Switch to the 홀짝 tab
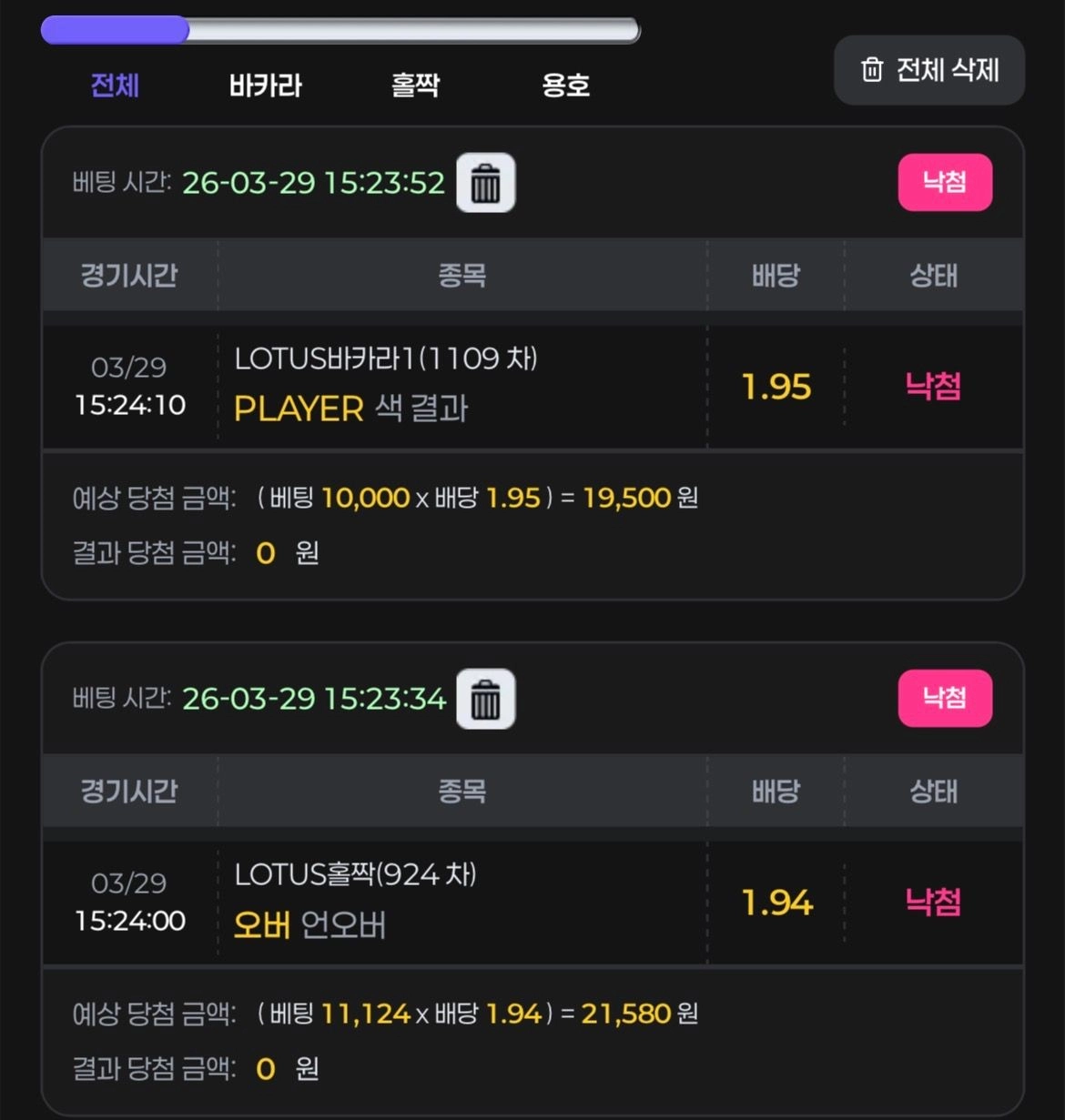Screen dimensions: 1065x1120 point(415,86)
